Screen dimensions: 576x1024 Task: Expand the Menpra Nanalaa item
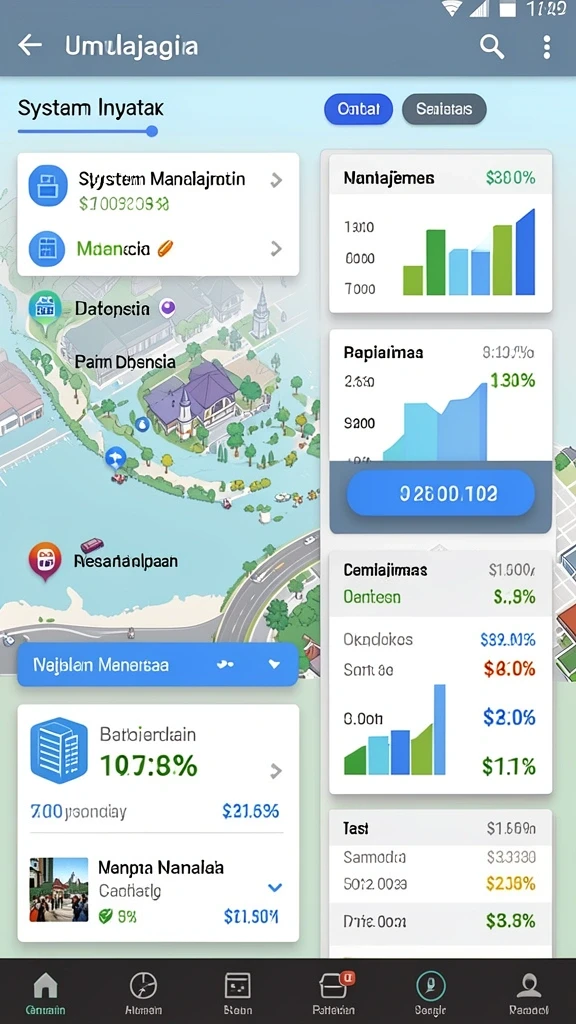click(158, 889)
